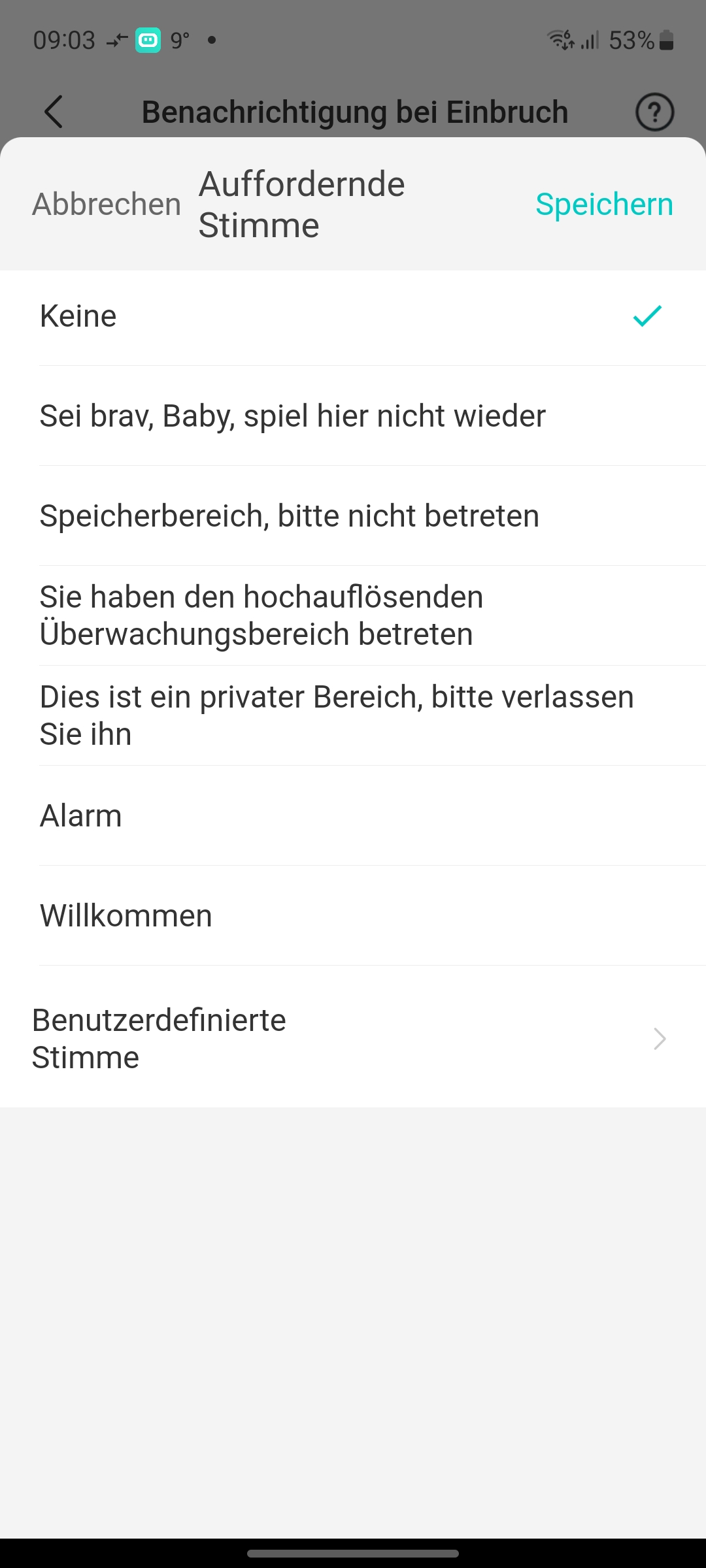Select 'Speicherbereich, bitte nicht betreten'
Image resolution: width=706 pixels, height=1568 pixels.
point(353,516)
